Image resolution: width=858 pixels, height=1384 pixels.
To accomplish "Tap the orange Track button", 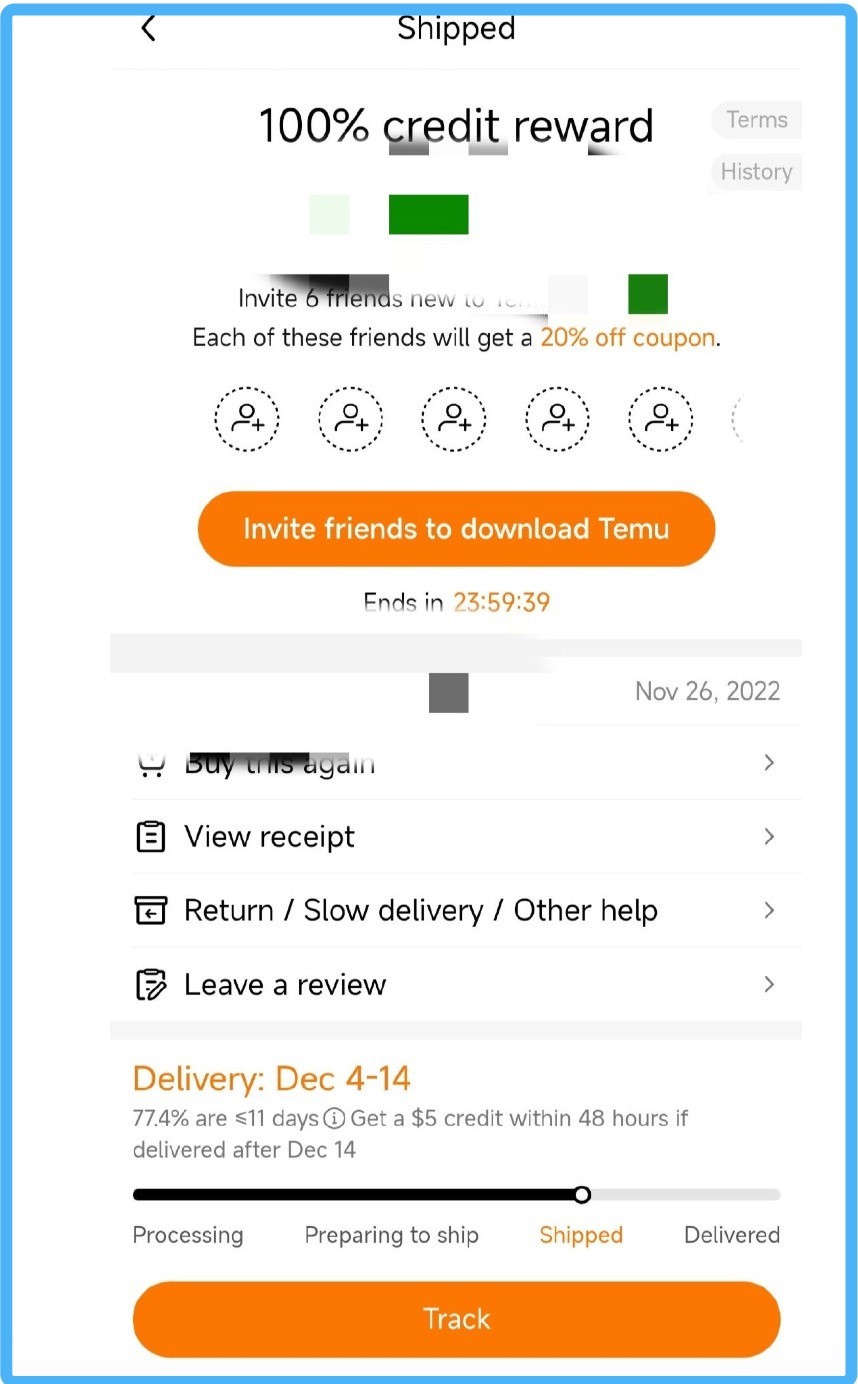I will click(456, 1319).
